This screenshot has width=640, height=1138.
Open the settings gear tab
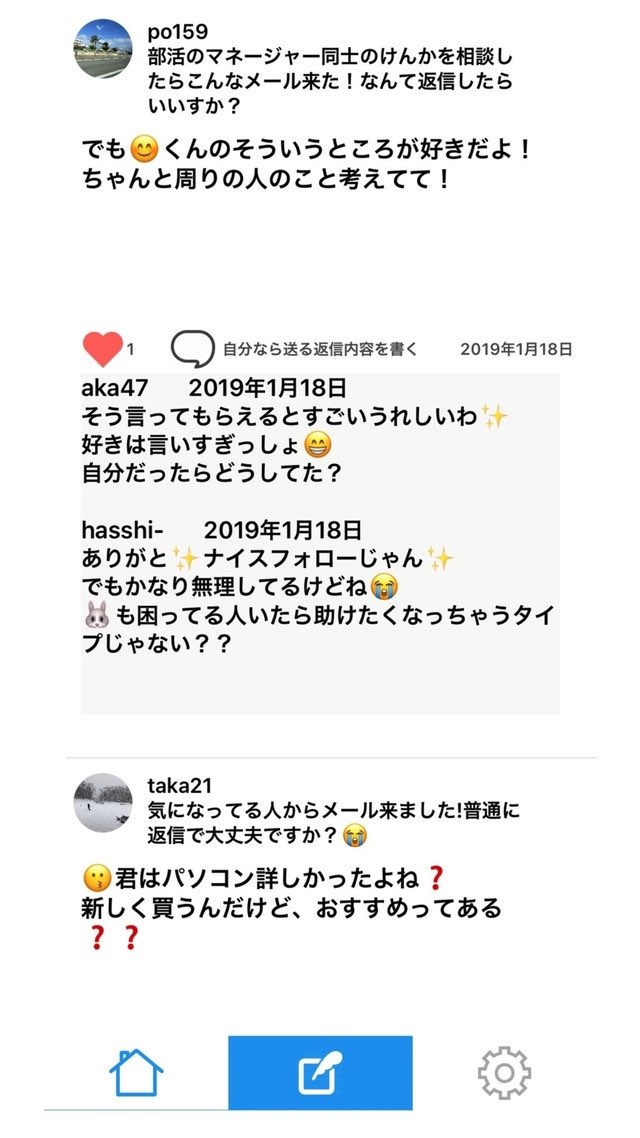504,1072
